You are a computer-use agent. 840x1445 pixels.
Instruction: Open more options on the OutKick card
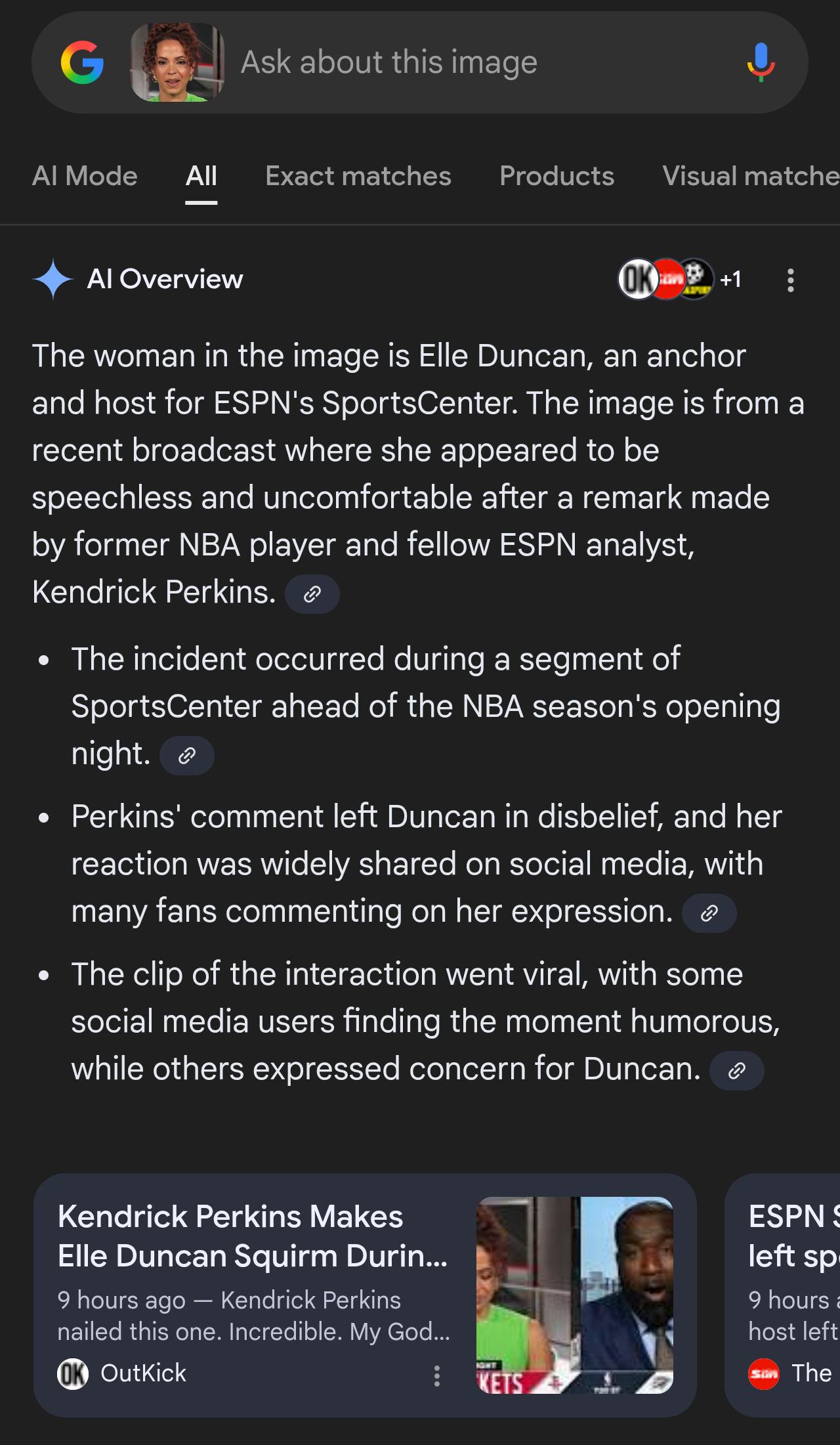coord(437,1375)
